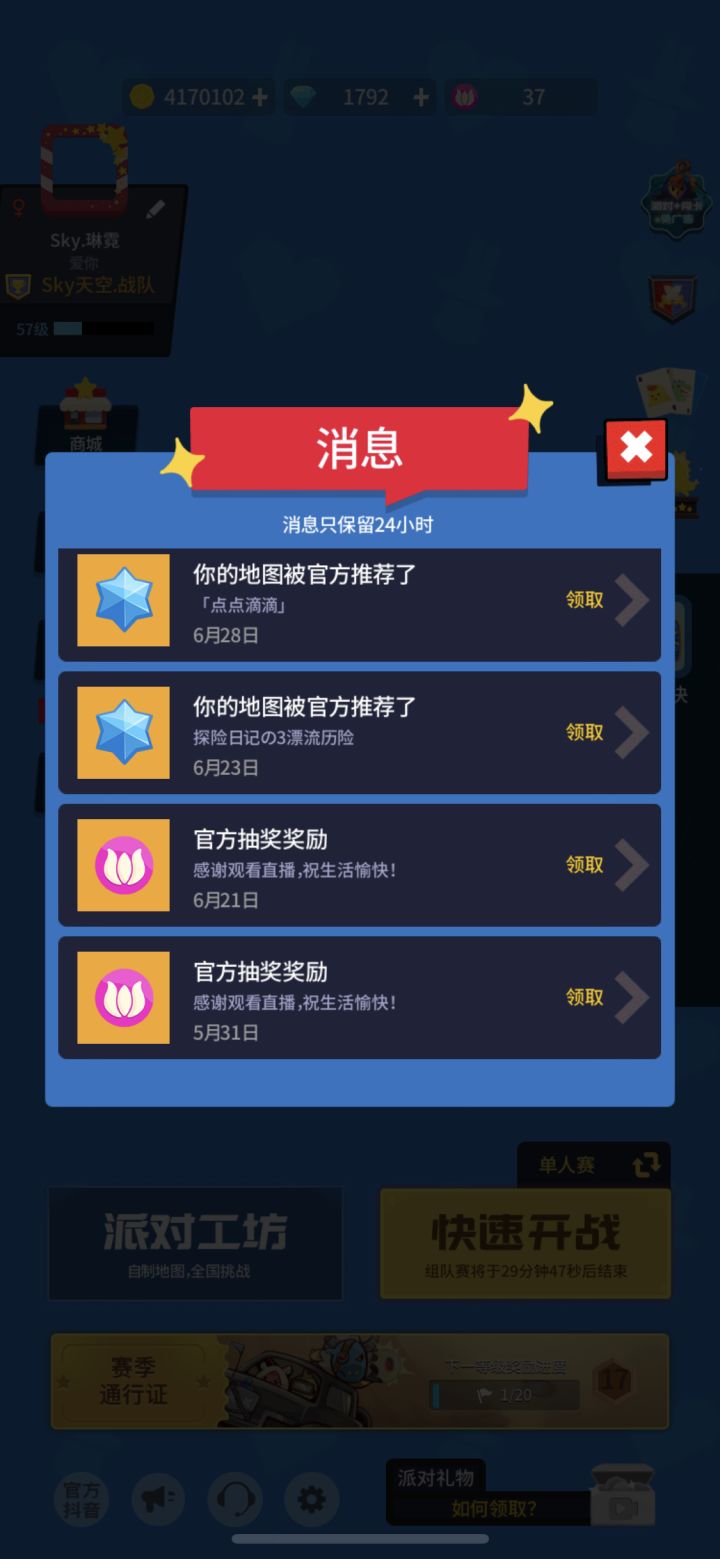The width and height of the screenshot is (720, 1559).
Task: Add gold coins with the plus button
Action: [x=259, y=96]
